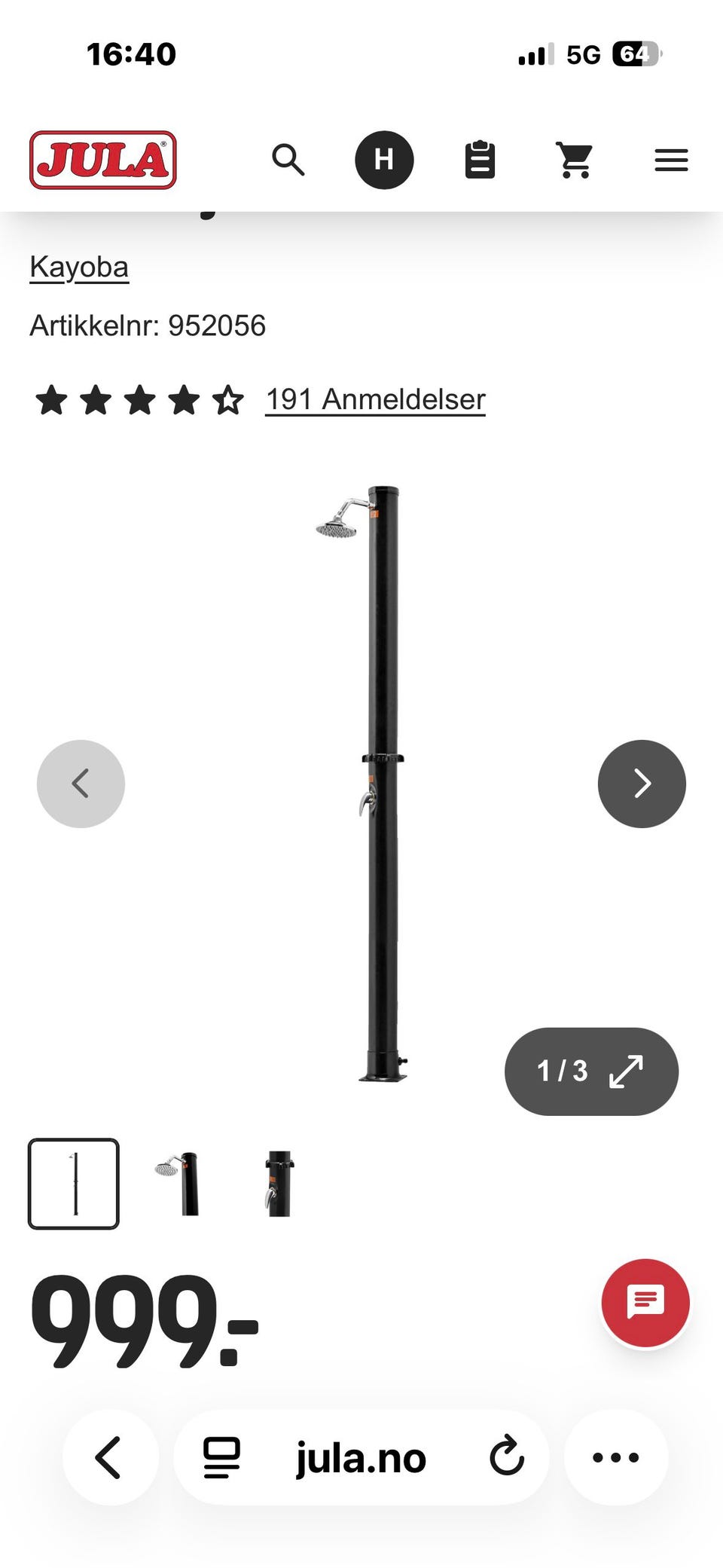This screenshot has width=723, height=1568.
Task: Show the next product image
Action: [x=642, y=784]
